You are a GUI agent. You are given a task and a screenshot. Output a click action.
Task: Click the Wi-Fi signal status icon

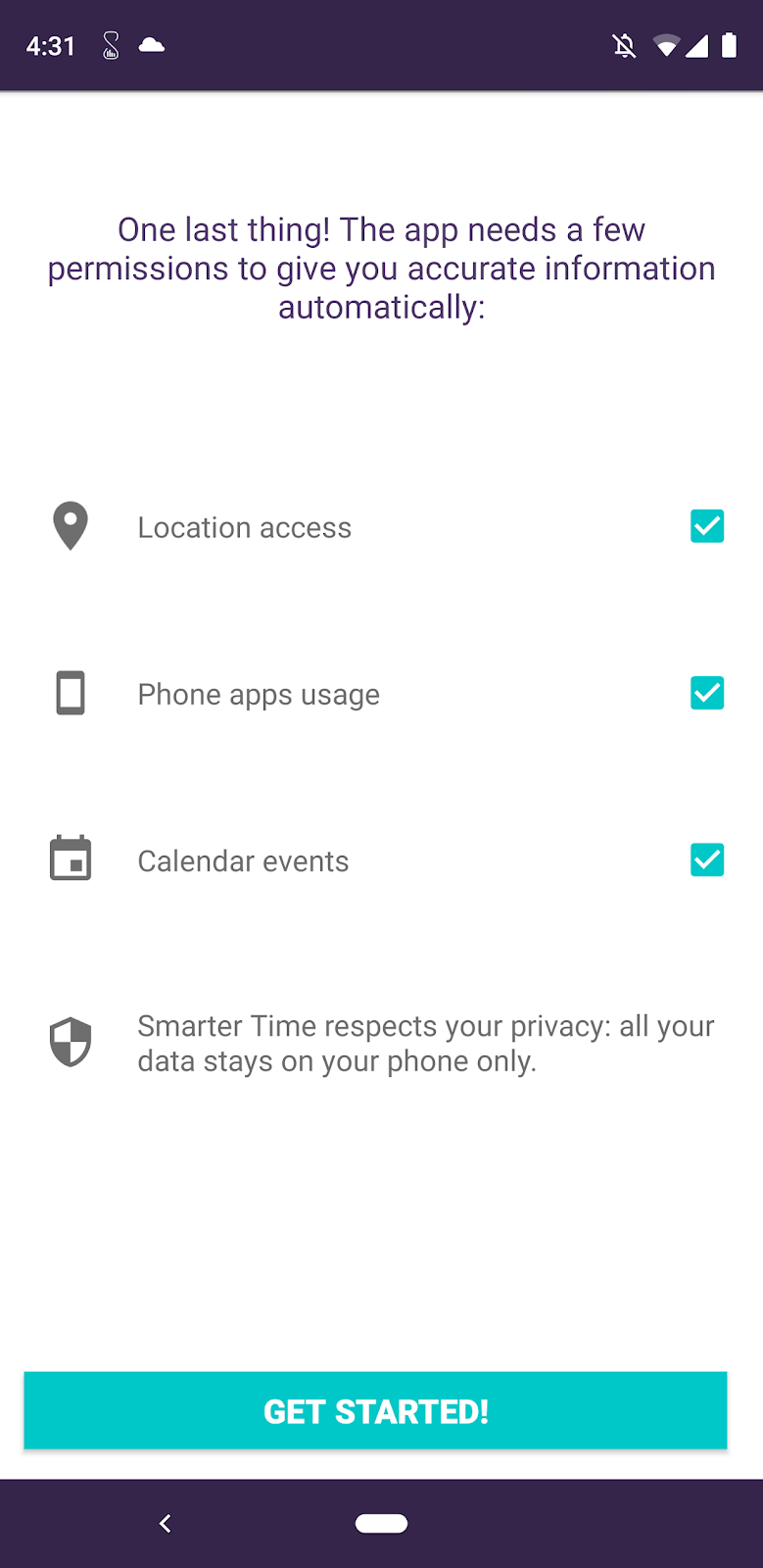pyautogui.click(x=667, y=45)
